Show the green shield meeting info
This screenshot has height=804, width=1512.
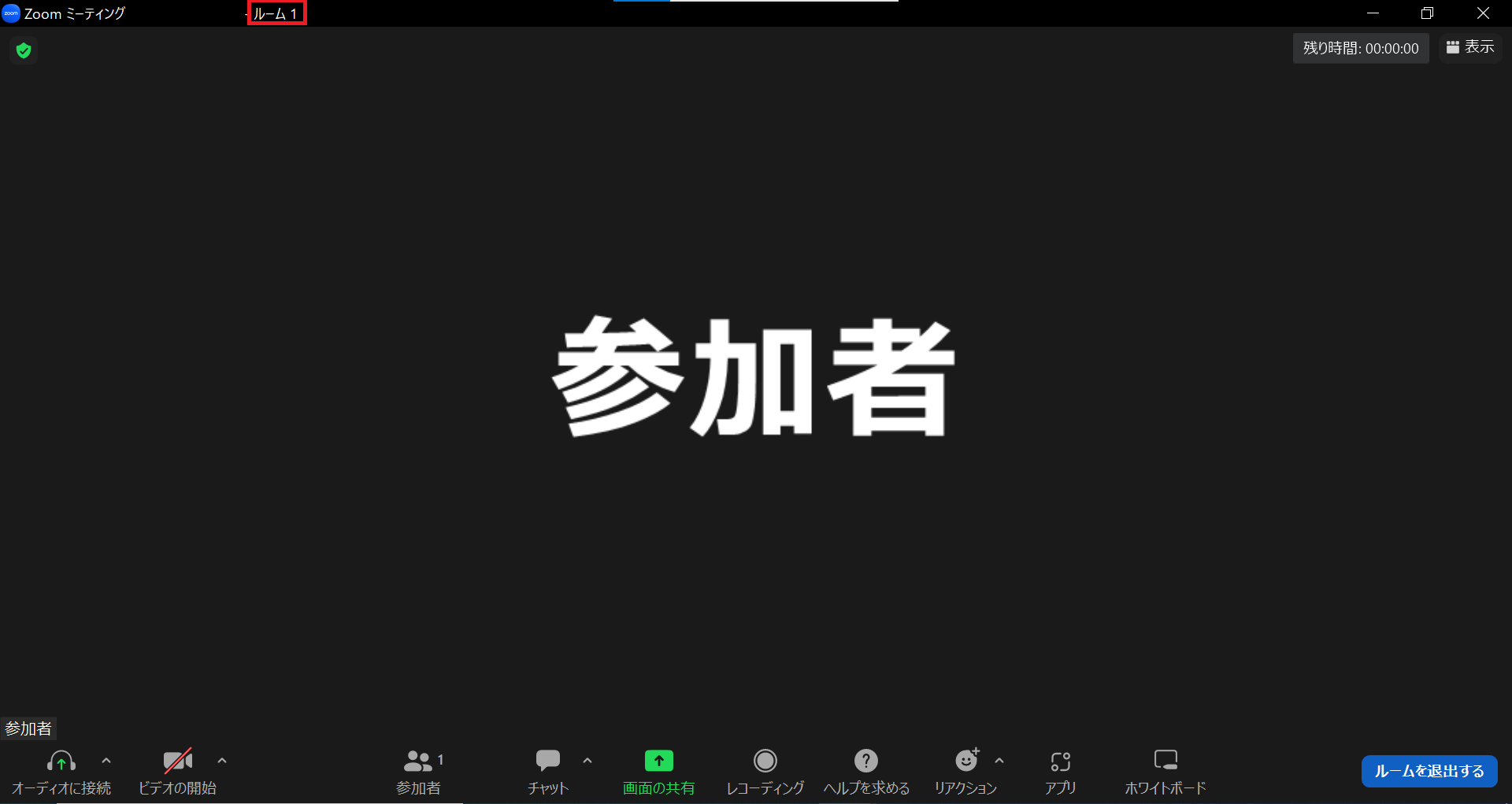point(24,51)
